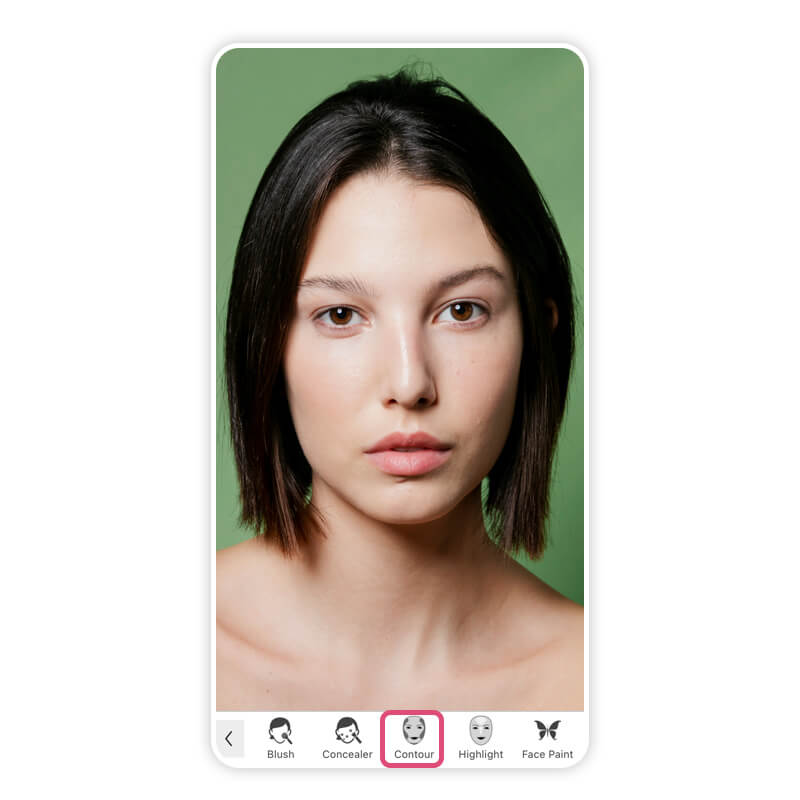Switch to the Highlight tool
This screenshot has height=800, width=800.
click(480, 738)
